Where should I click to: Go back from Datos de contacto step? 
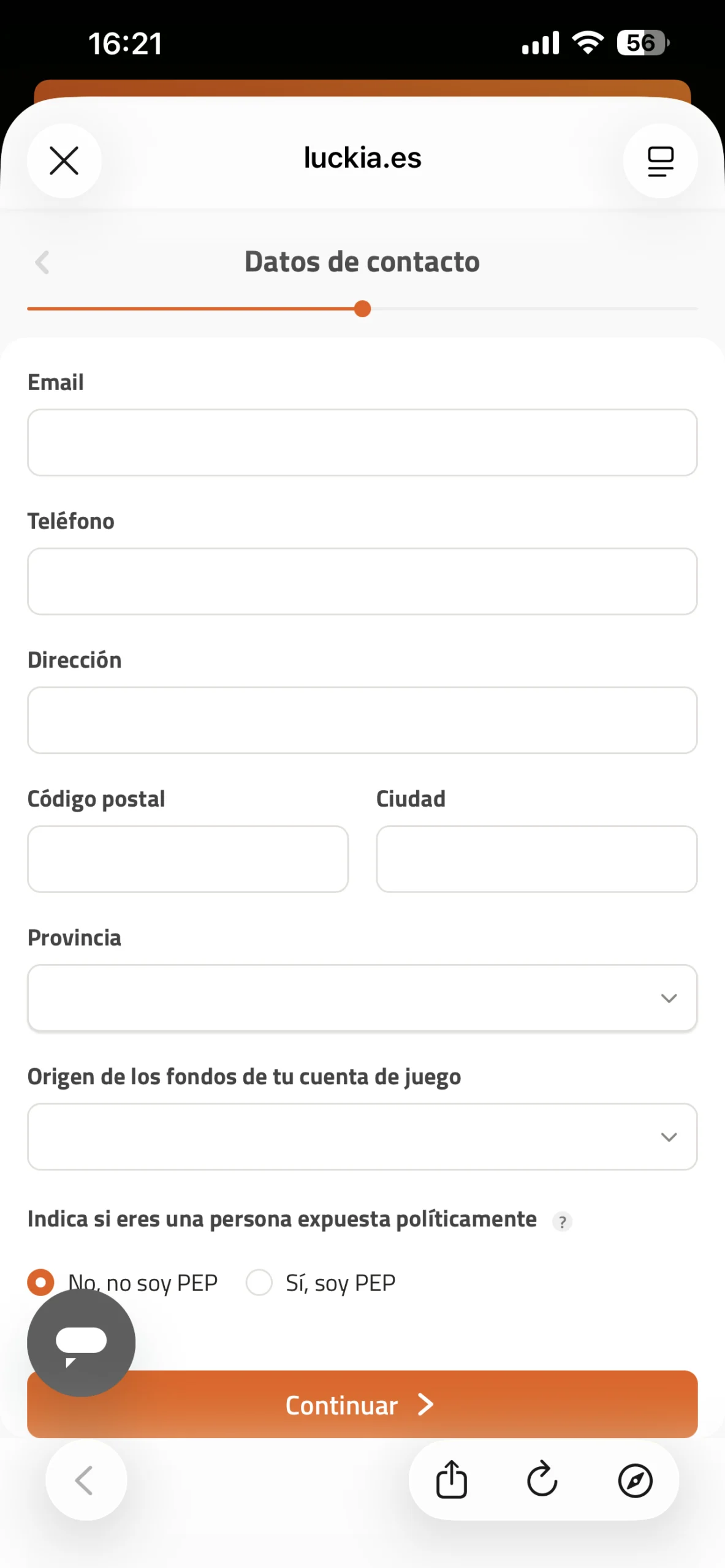pos(42,262)
